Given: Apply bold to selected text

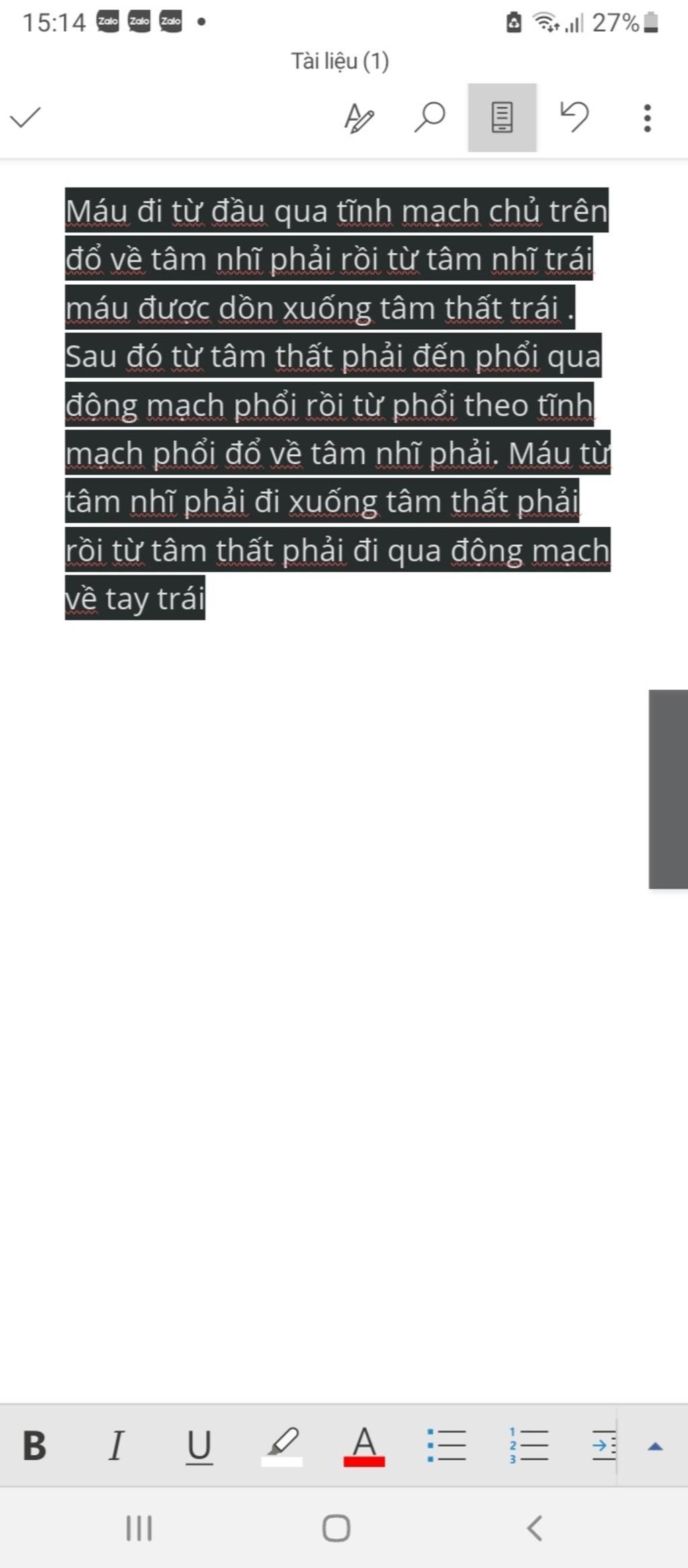Looking at the screenshot, I should click(x=34, y=1446).
